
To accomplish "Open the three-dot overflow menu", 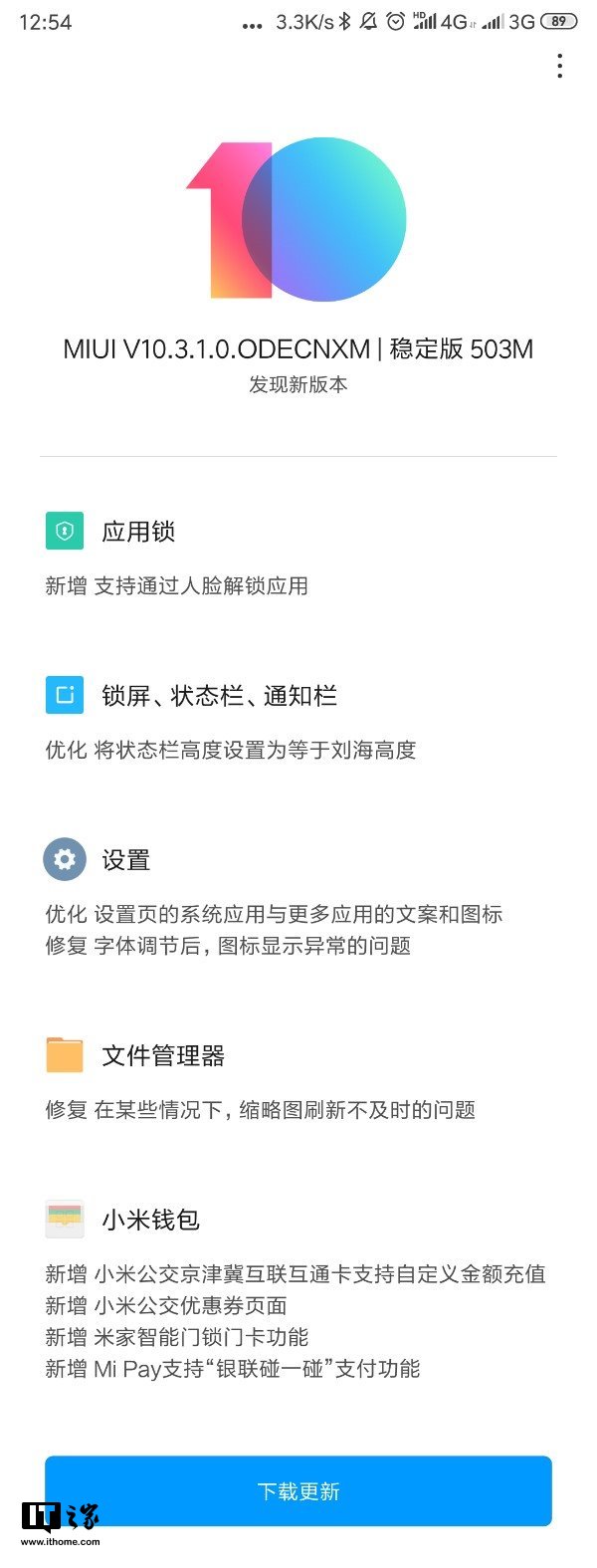I will click(559, 66).
